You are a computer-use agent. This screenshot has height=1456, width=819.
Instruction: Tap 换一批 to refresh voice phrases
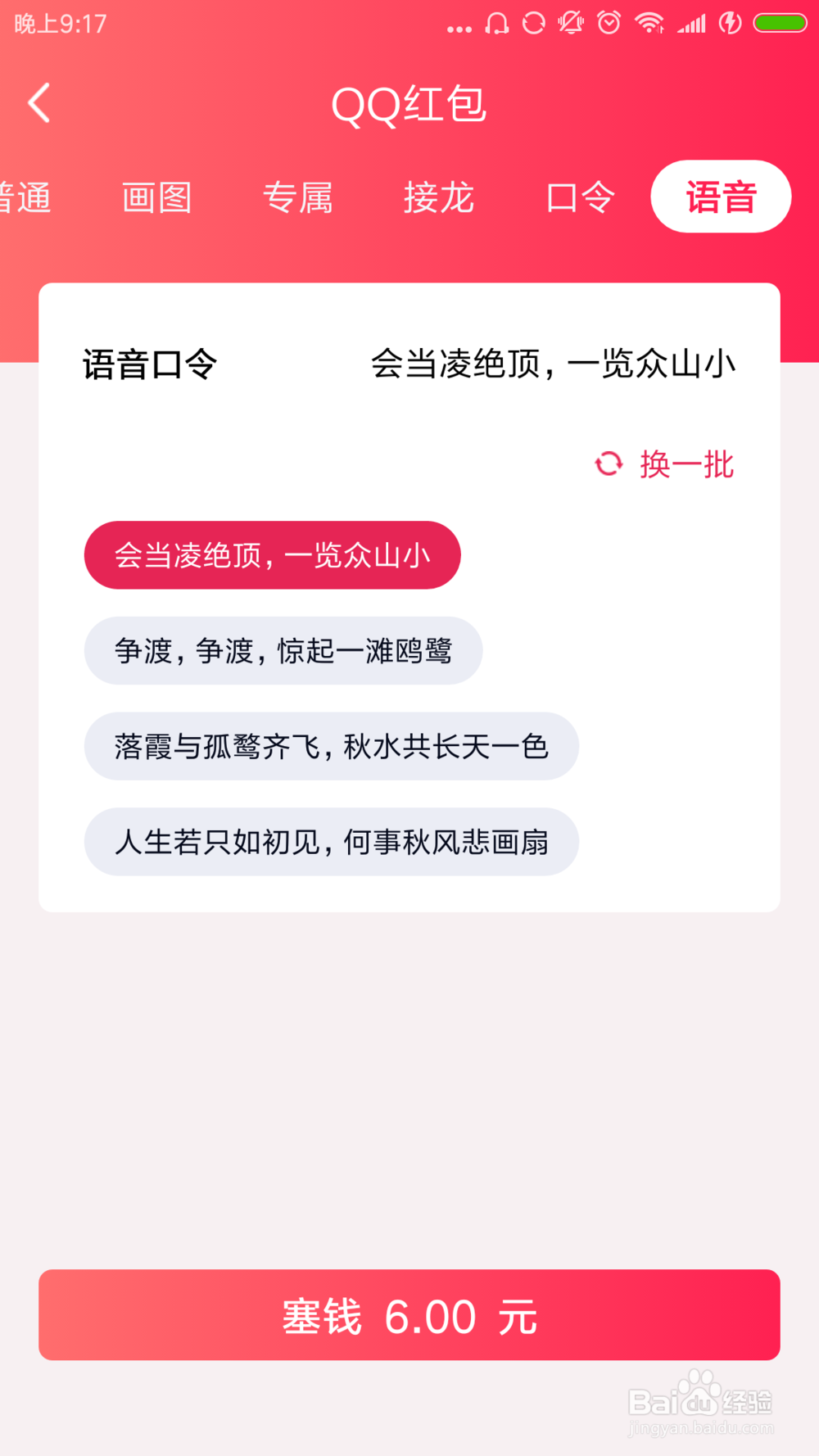point(686,463)
